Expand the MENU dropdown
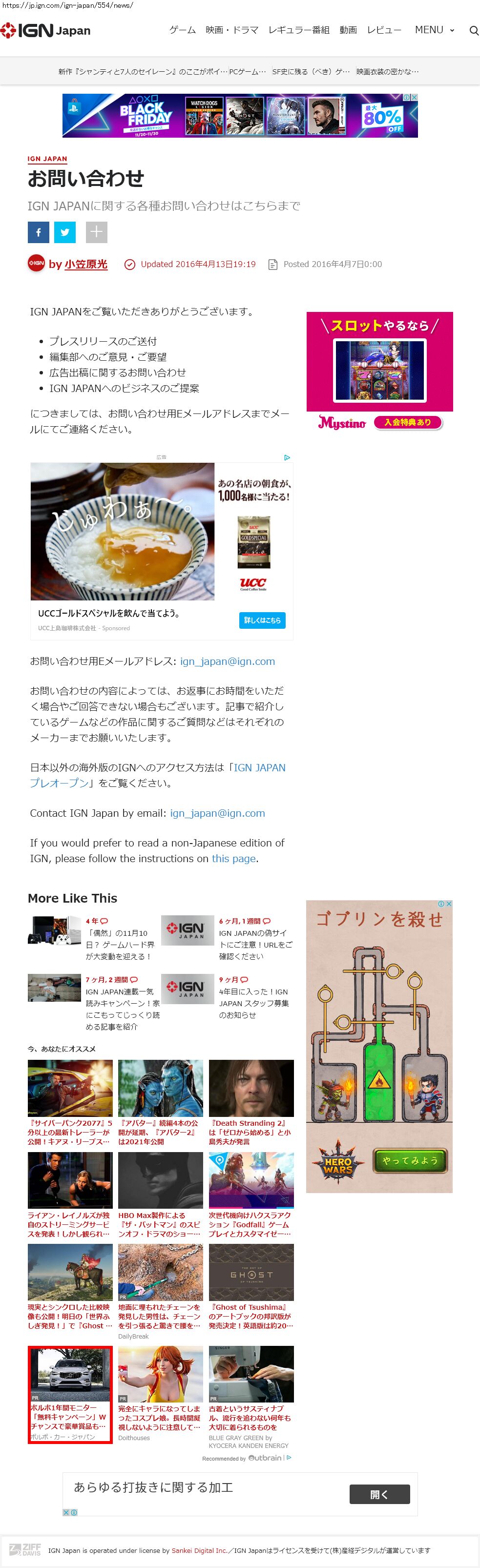This screenshot has height=1568, width=480. pos(434,30)
